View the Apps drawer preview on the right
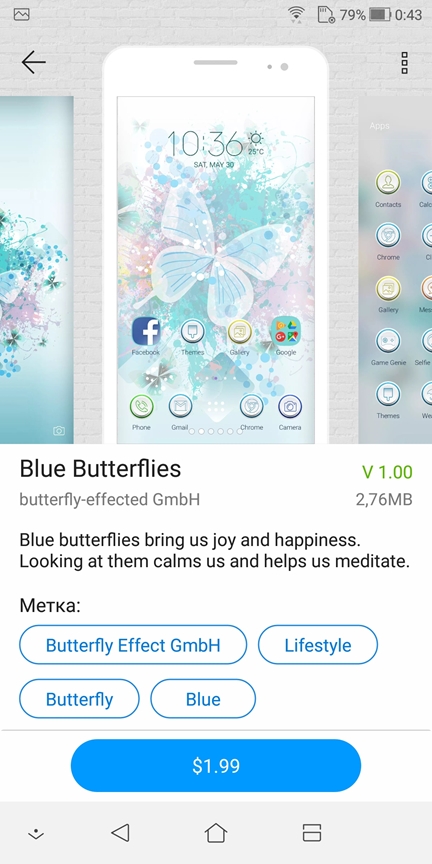 tap(395, 269)
